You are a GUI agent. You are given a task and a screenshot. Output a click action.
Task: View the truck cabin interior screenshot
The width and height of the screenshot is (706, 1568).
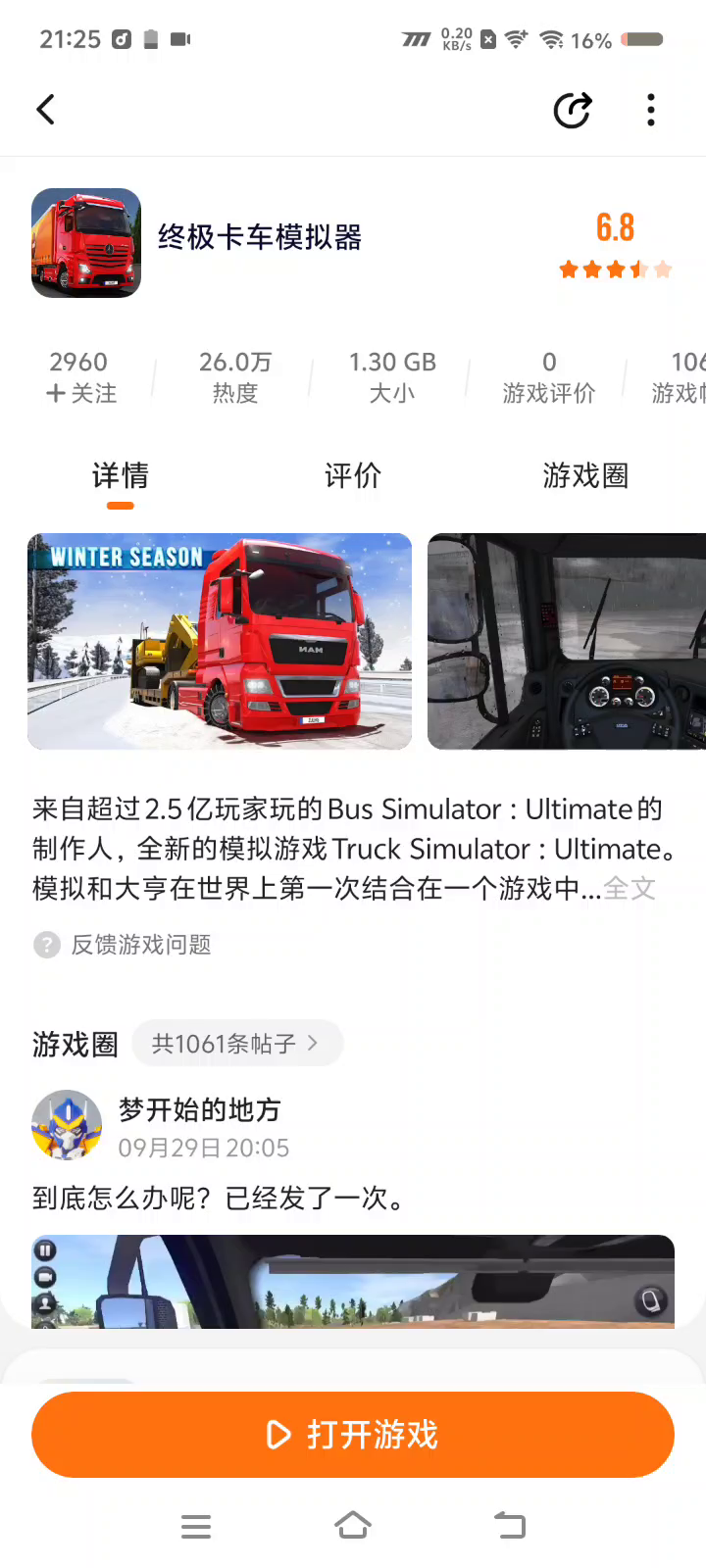(x=567, y=641)
